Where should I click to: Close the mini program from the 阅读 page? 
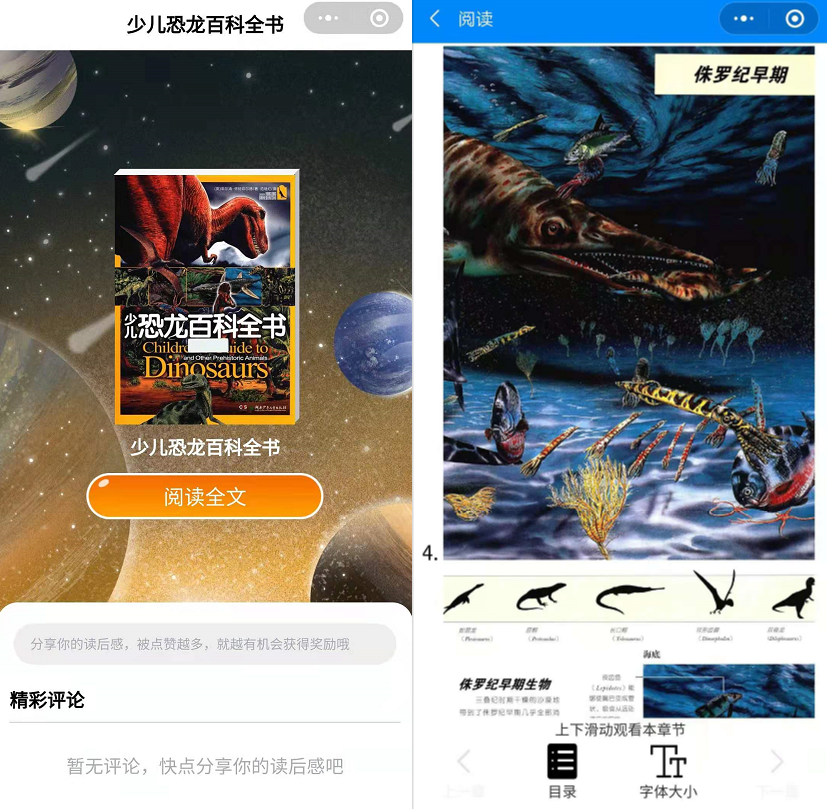click(795, 19)
